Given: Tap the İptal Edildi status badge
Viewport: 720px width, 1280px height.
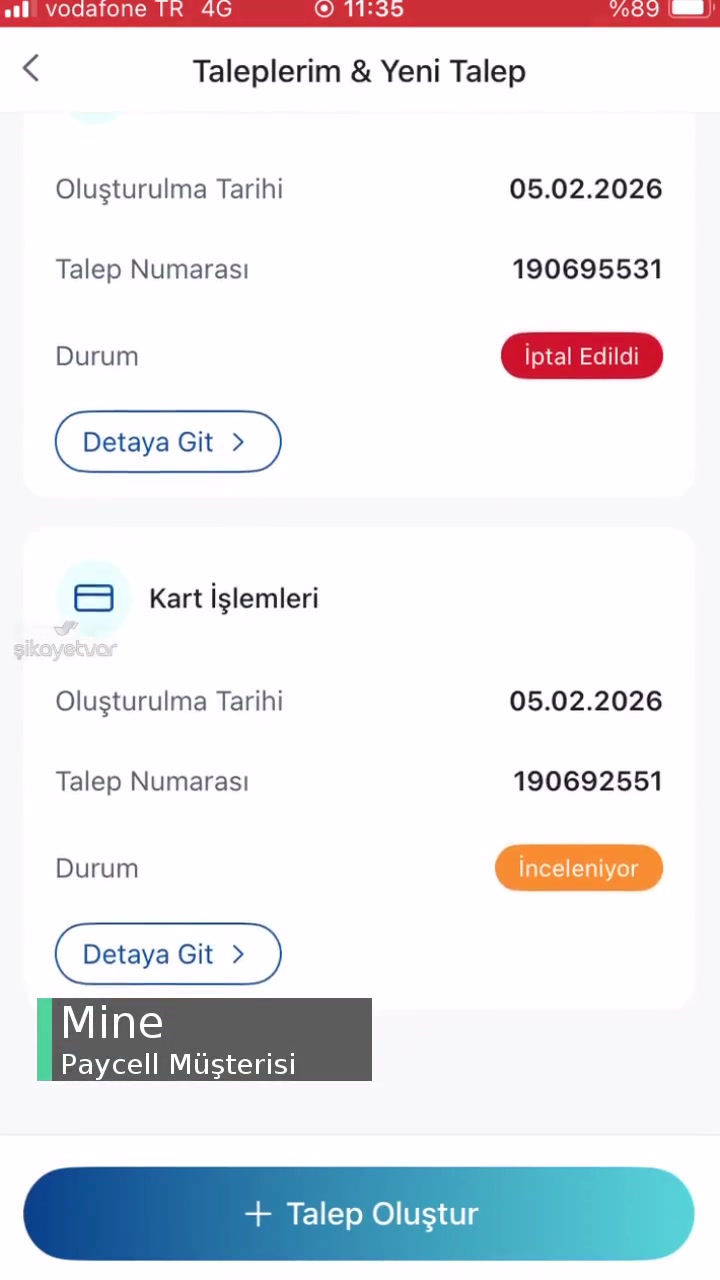Looking at the screenshot, I should click(581, 356).
